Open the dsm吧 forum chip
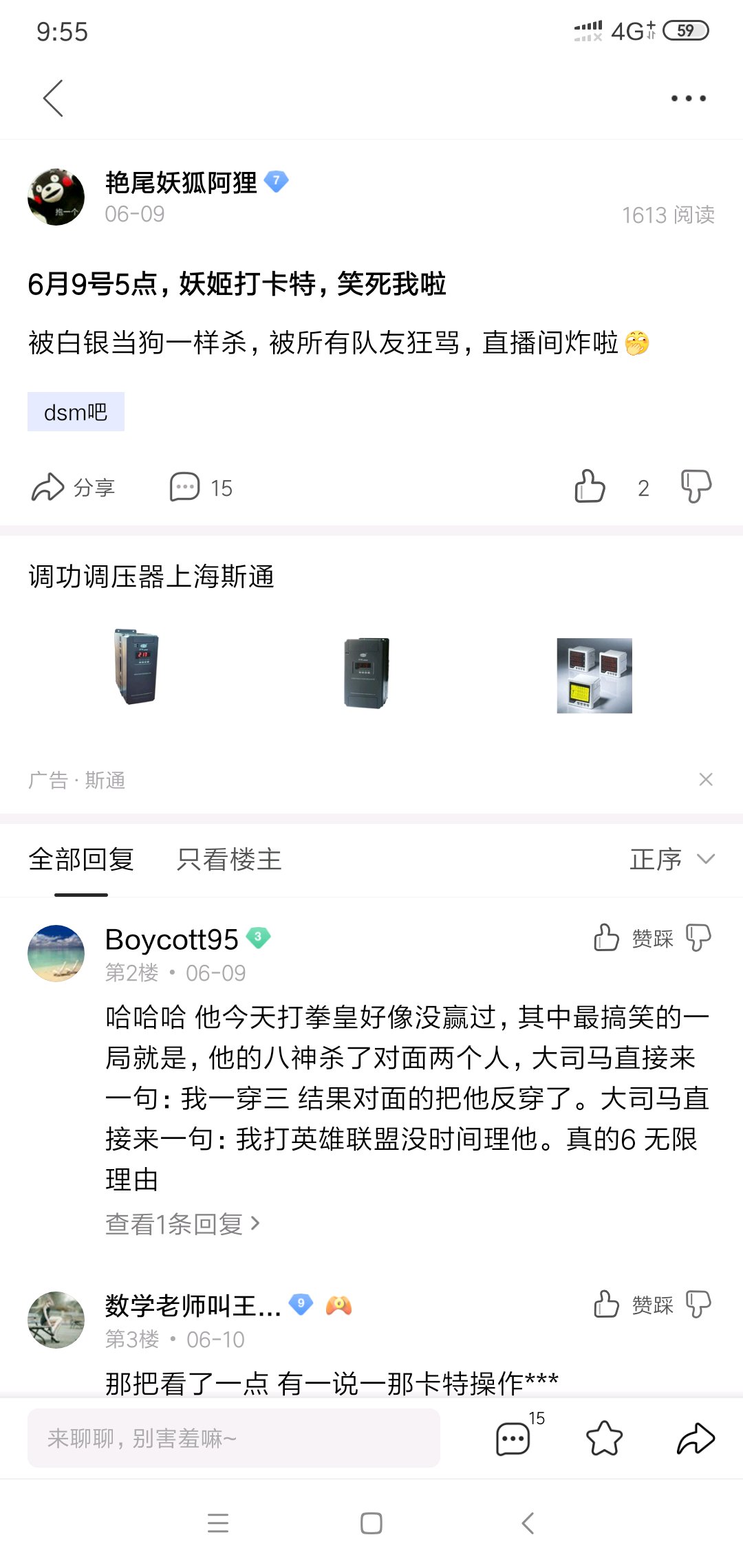The height and width of the screenshot is (1568, 743). [x=76, y=412]
